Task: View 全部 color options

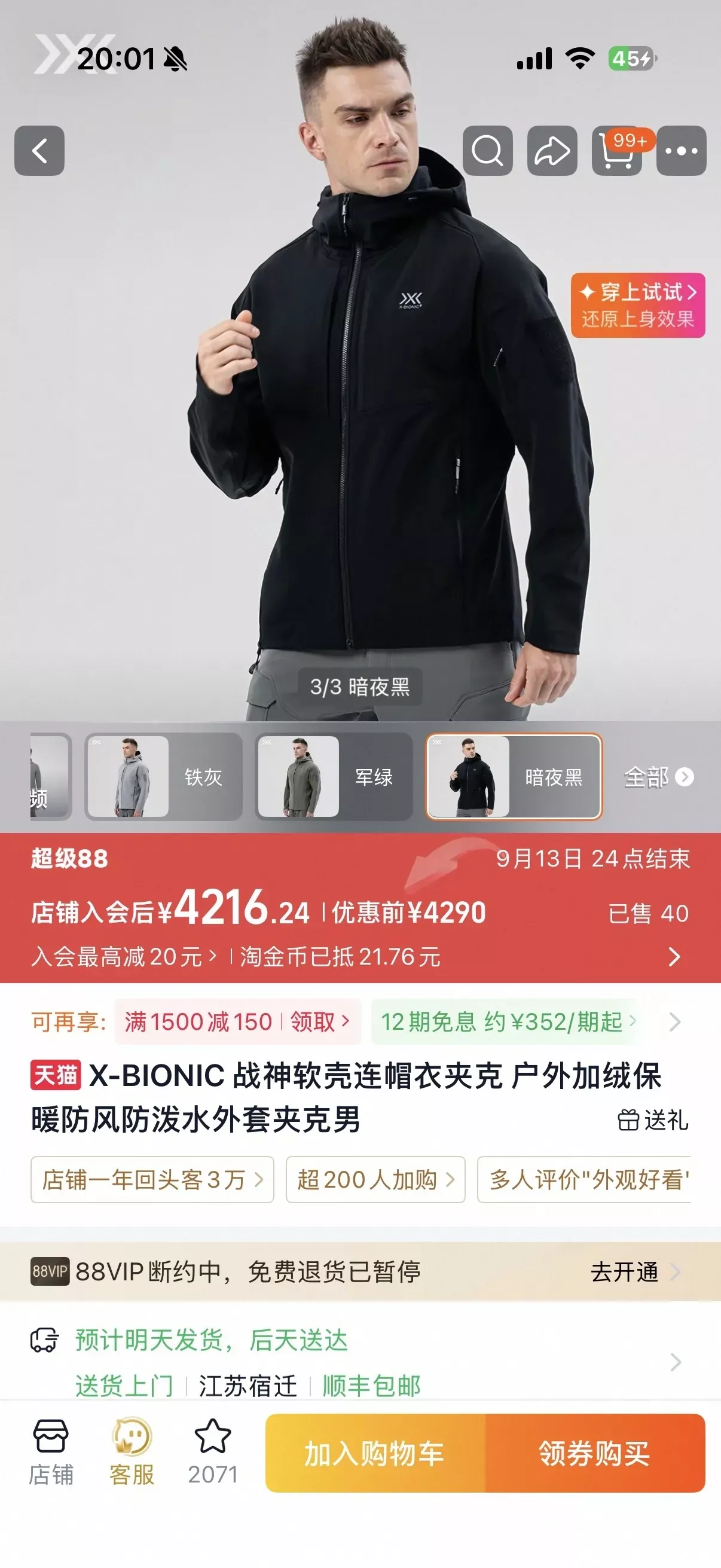Action: click(x=659, y=777)
